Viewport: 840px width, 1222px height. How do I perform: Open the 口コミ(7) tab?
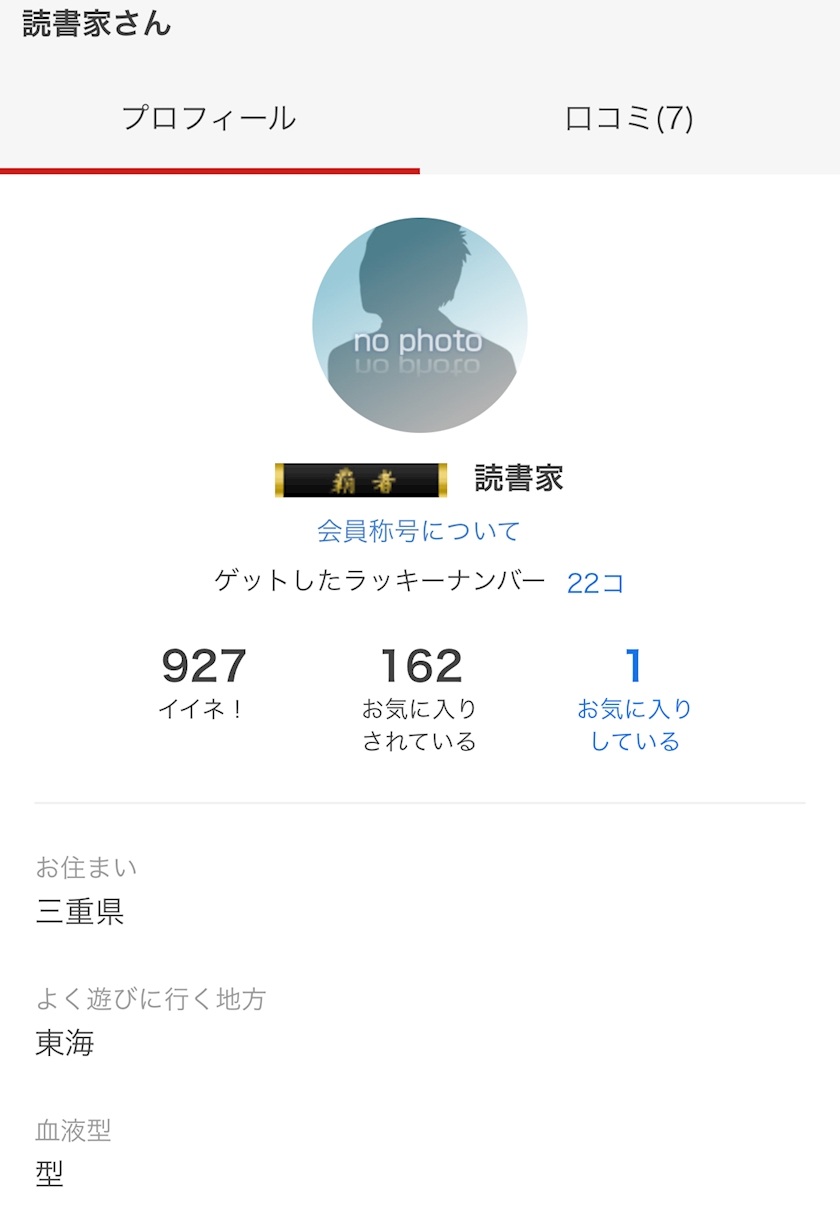click(630, 119)
